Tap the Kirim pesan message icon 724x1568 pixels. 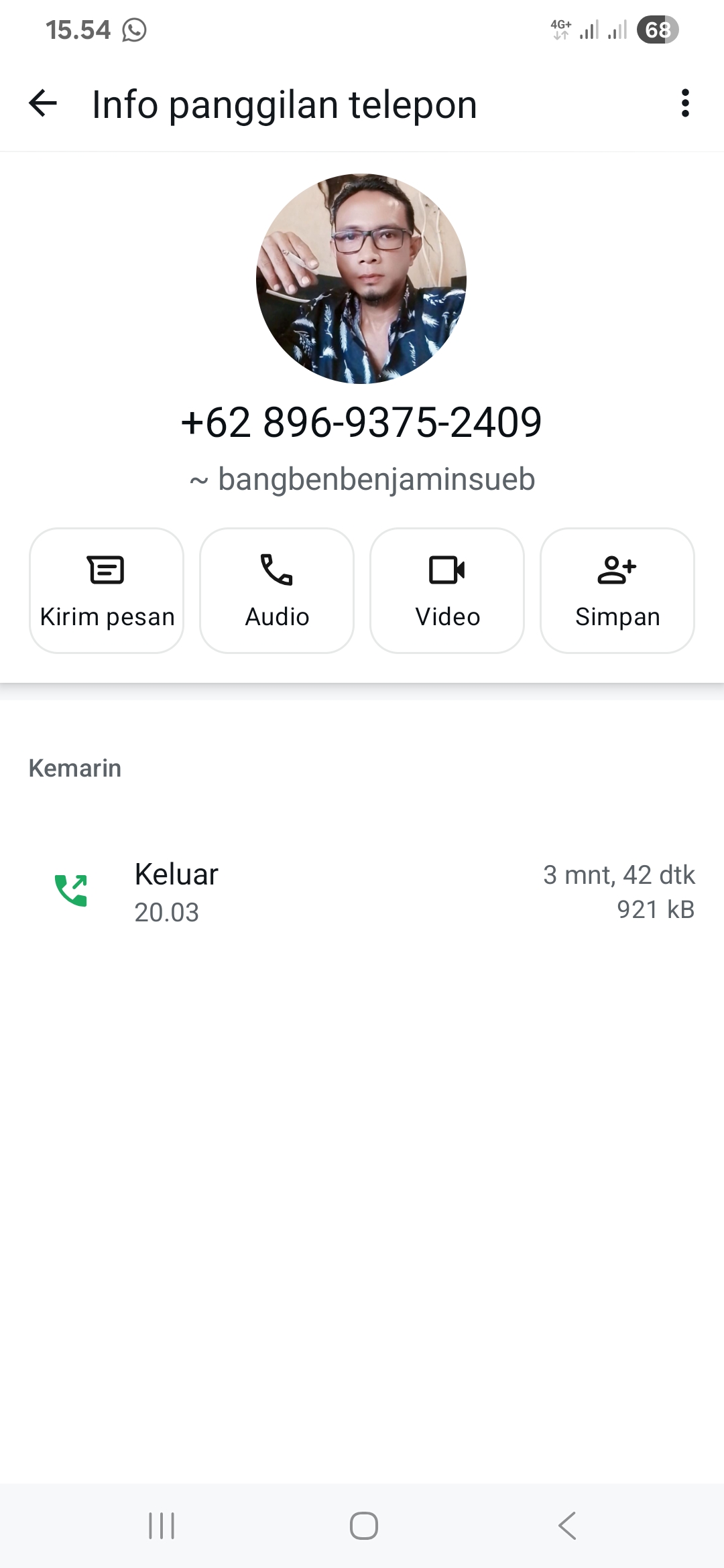(x=106, y=570)
